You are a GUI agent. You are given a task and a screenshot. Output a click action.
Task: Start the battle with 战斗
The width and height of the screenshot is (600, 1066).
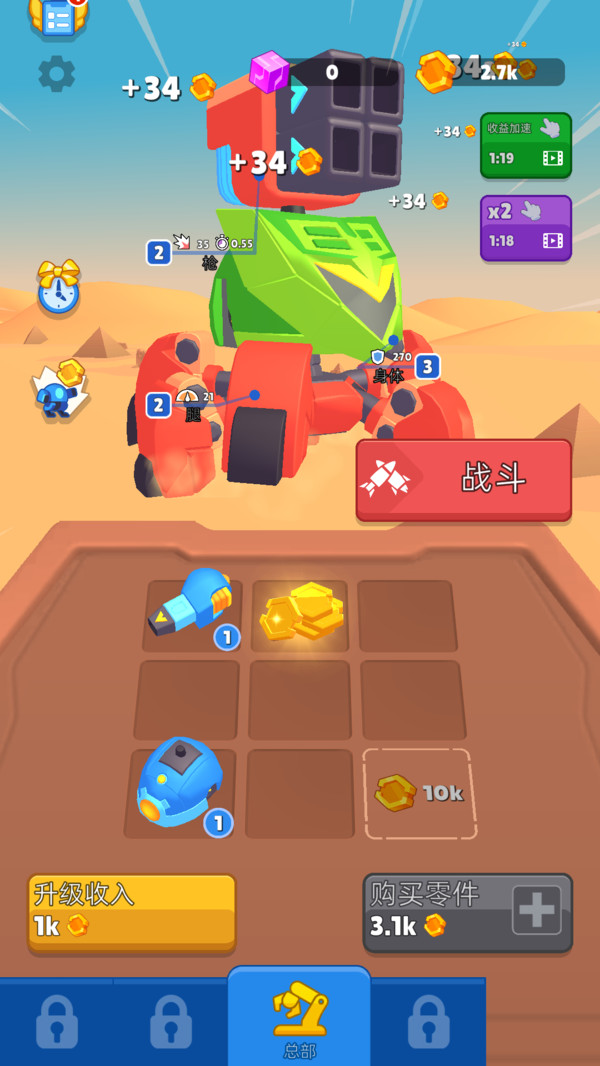[x=463, y=480]
